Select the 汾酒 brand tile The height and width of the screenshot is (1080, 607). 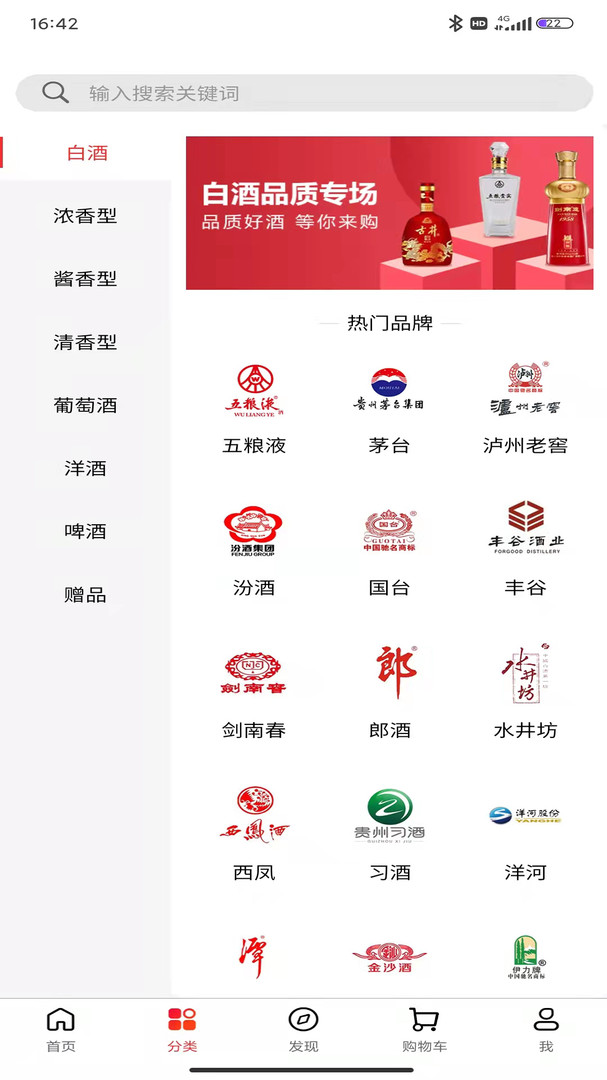[254, 550]
